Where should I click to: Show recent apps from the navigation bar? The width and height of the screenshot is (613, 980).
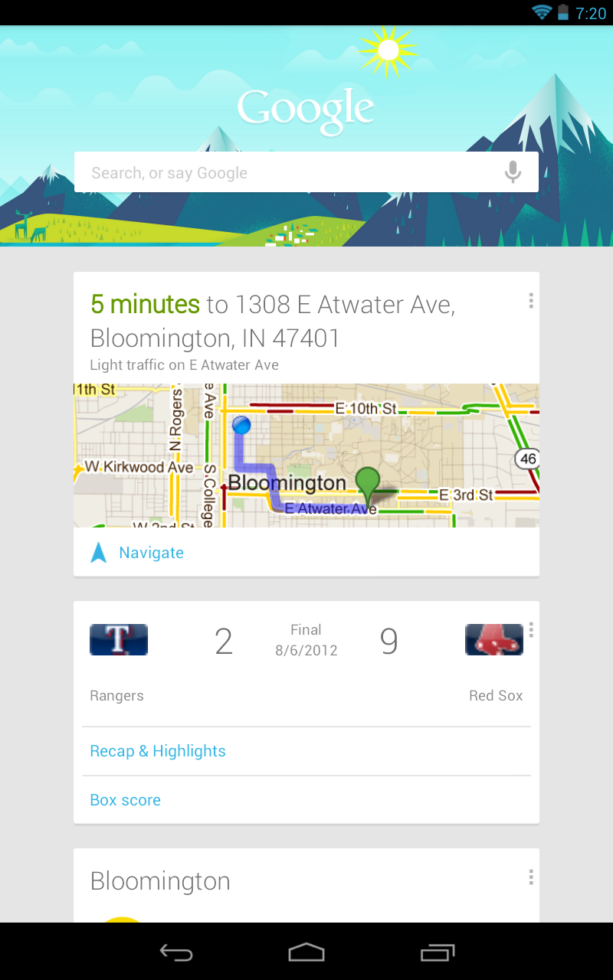pos(437,952)
